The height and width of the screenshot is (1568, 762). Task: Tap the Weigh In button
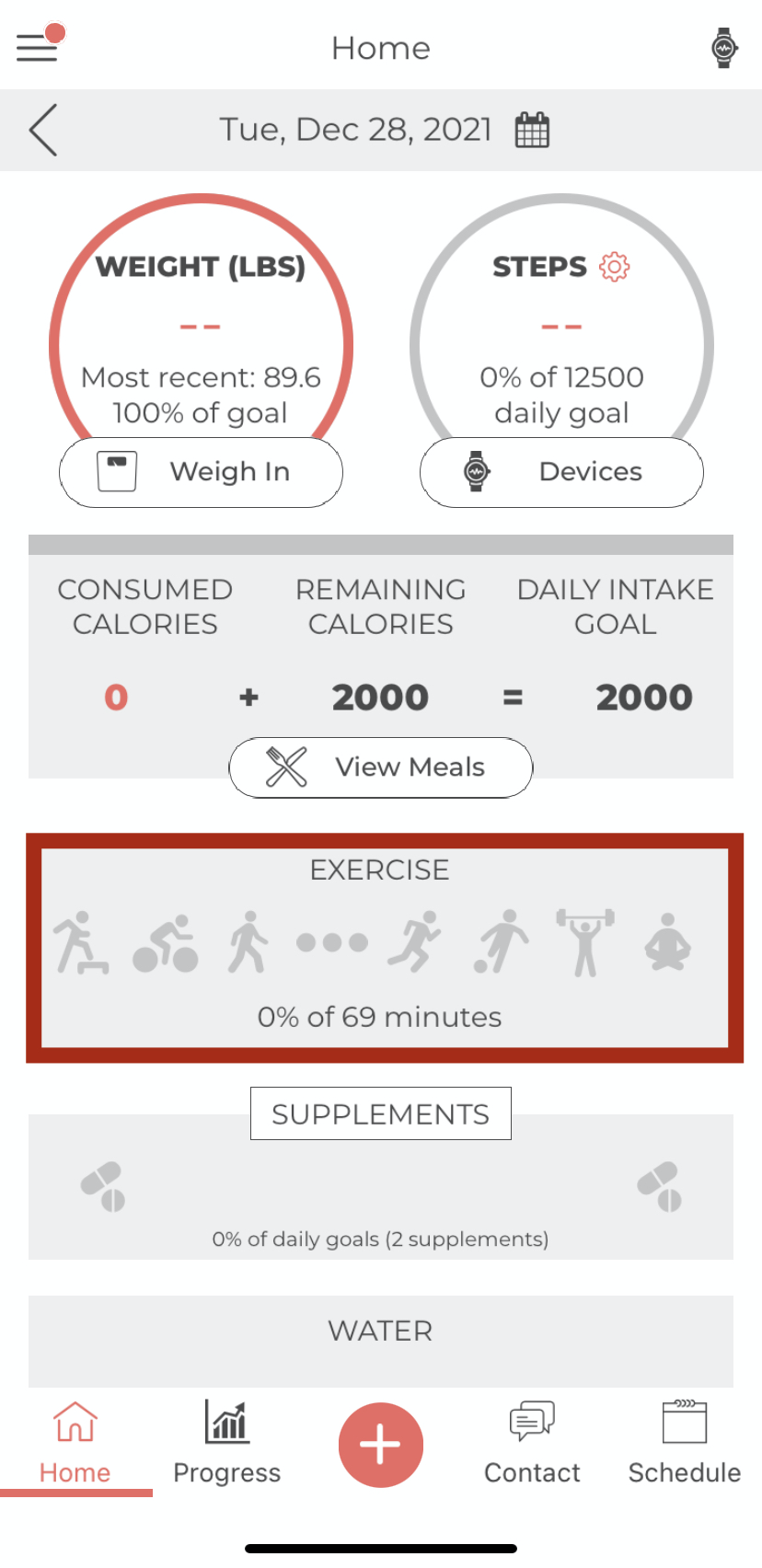pos(201,472)
